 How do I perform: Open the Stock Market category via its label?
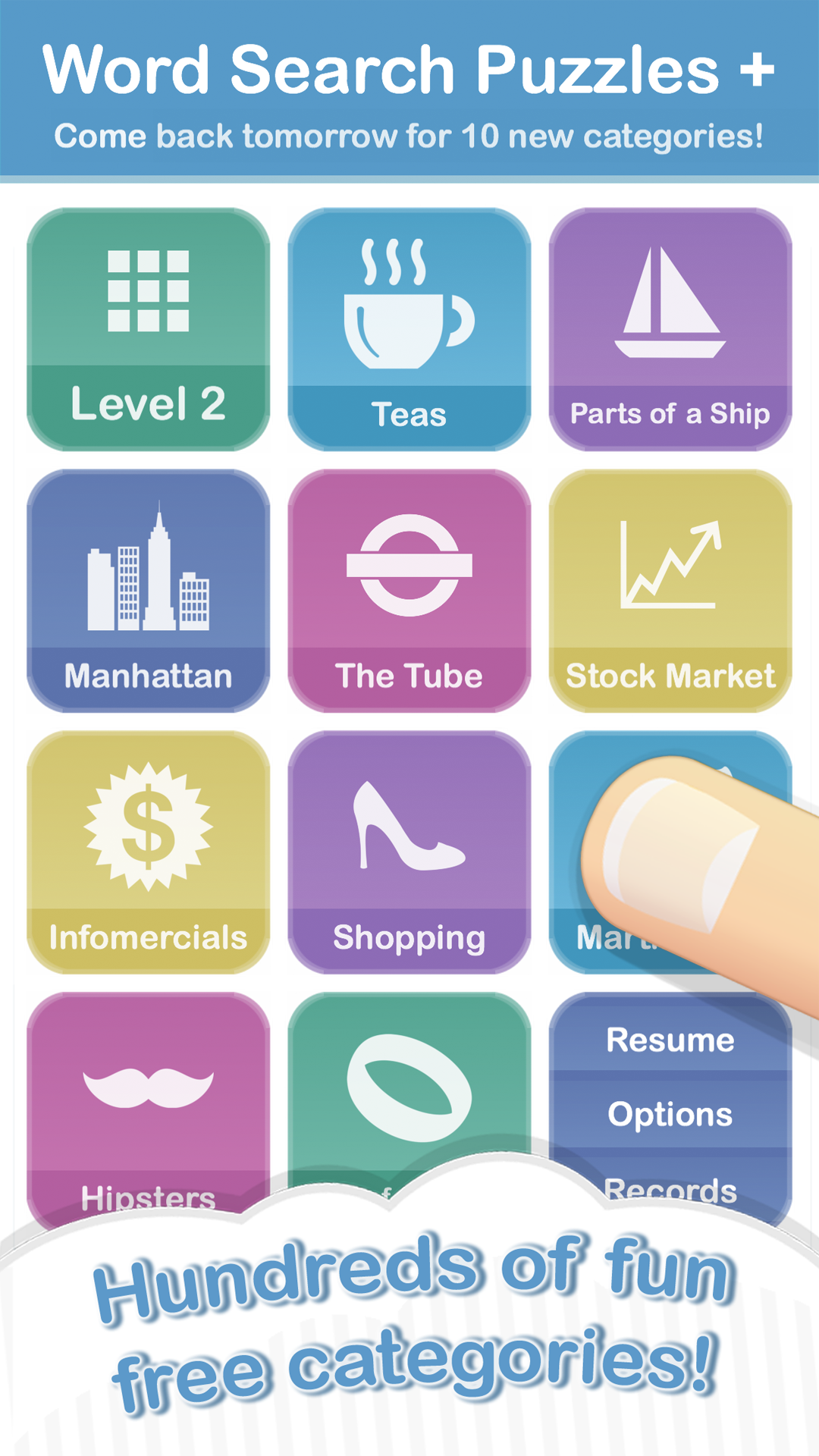point(671,674)
